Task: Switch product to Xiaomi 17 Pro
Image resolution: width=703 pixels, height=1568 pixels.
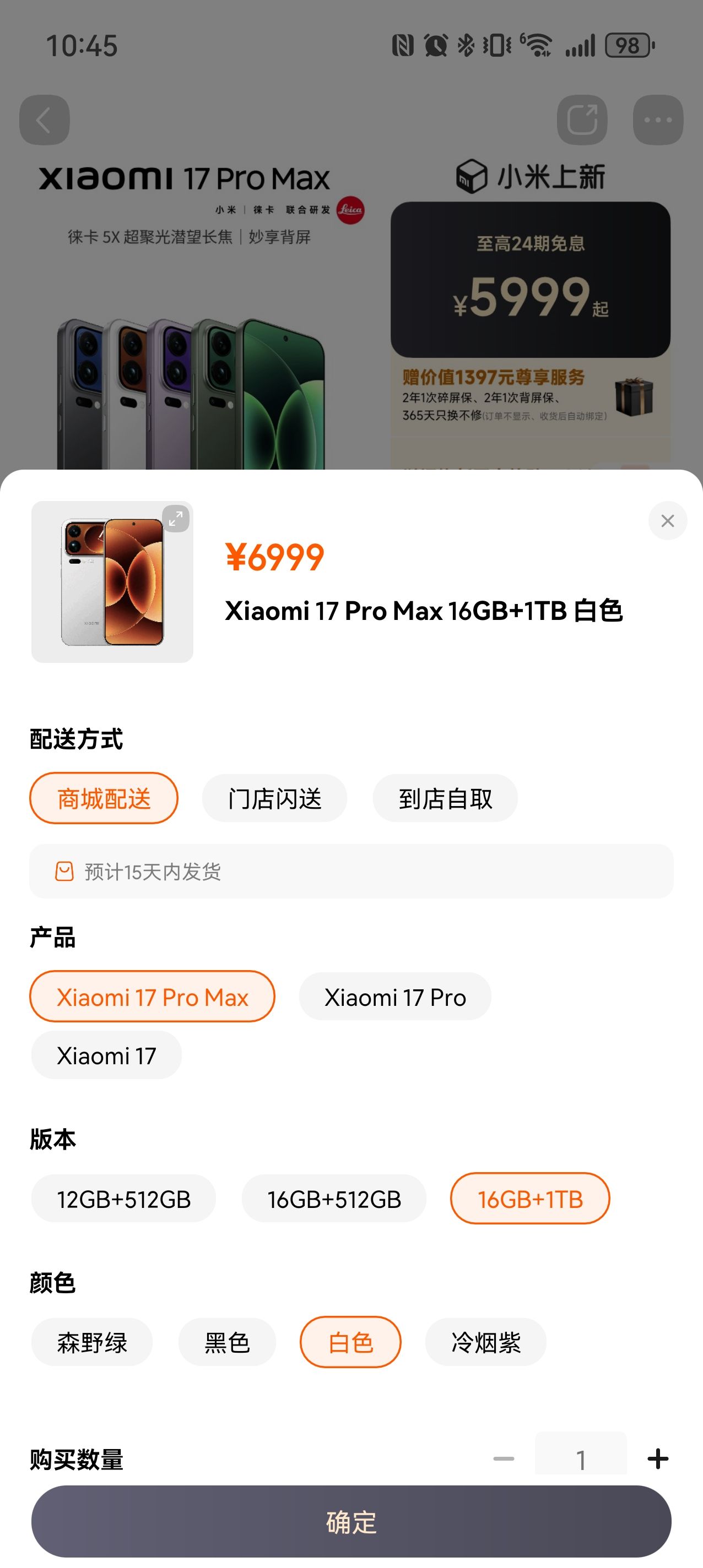Action: (395, 997)
